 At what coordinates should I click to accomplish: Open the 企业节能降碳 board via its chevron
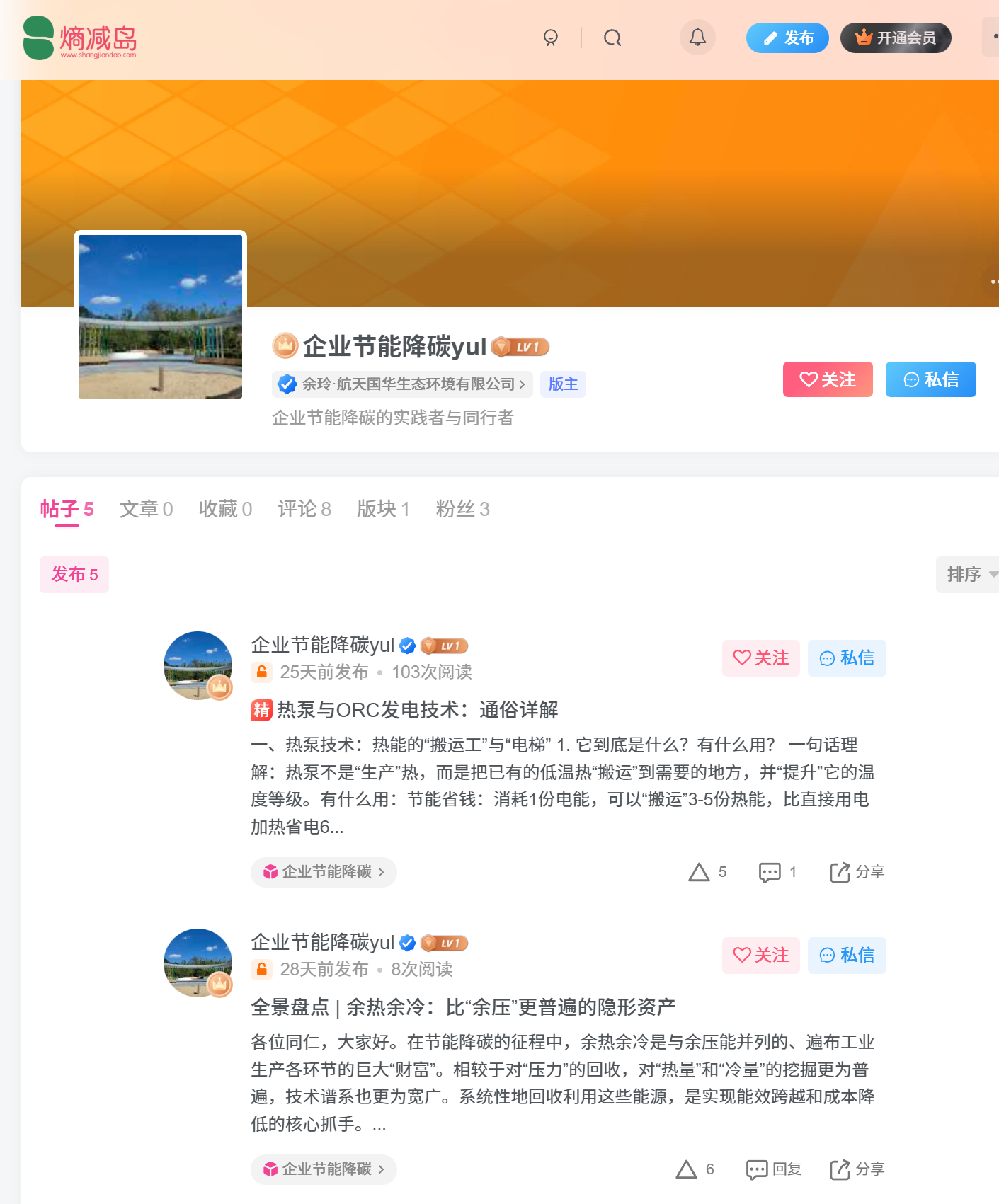pos(382,873)
